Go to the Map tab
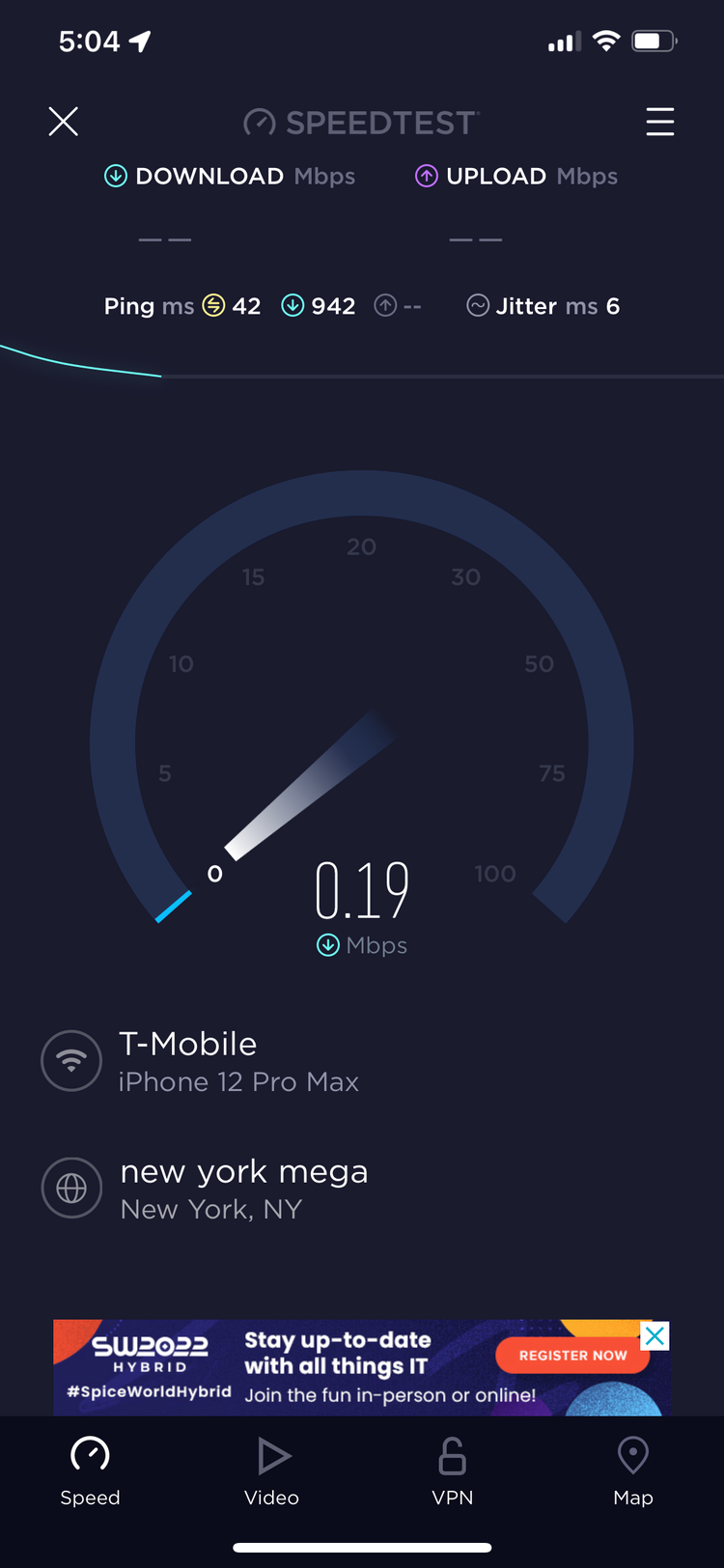The width and height of the screenshot is (724, 1568). 633,1470
